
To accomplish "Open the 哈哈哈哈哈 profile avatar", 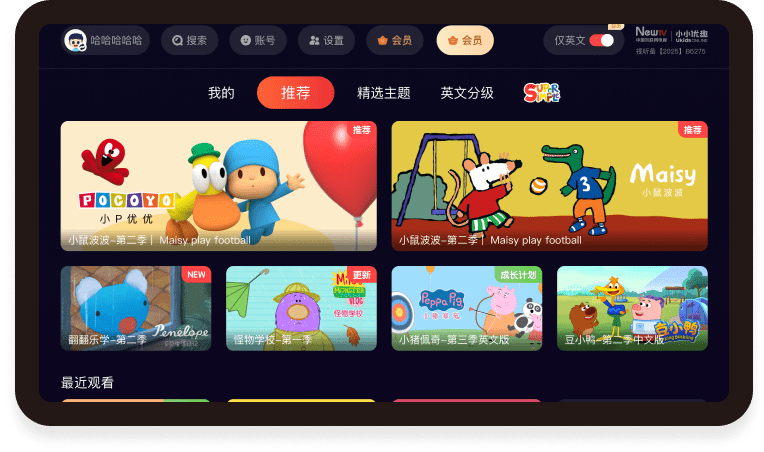I will pos(75,41).
